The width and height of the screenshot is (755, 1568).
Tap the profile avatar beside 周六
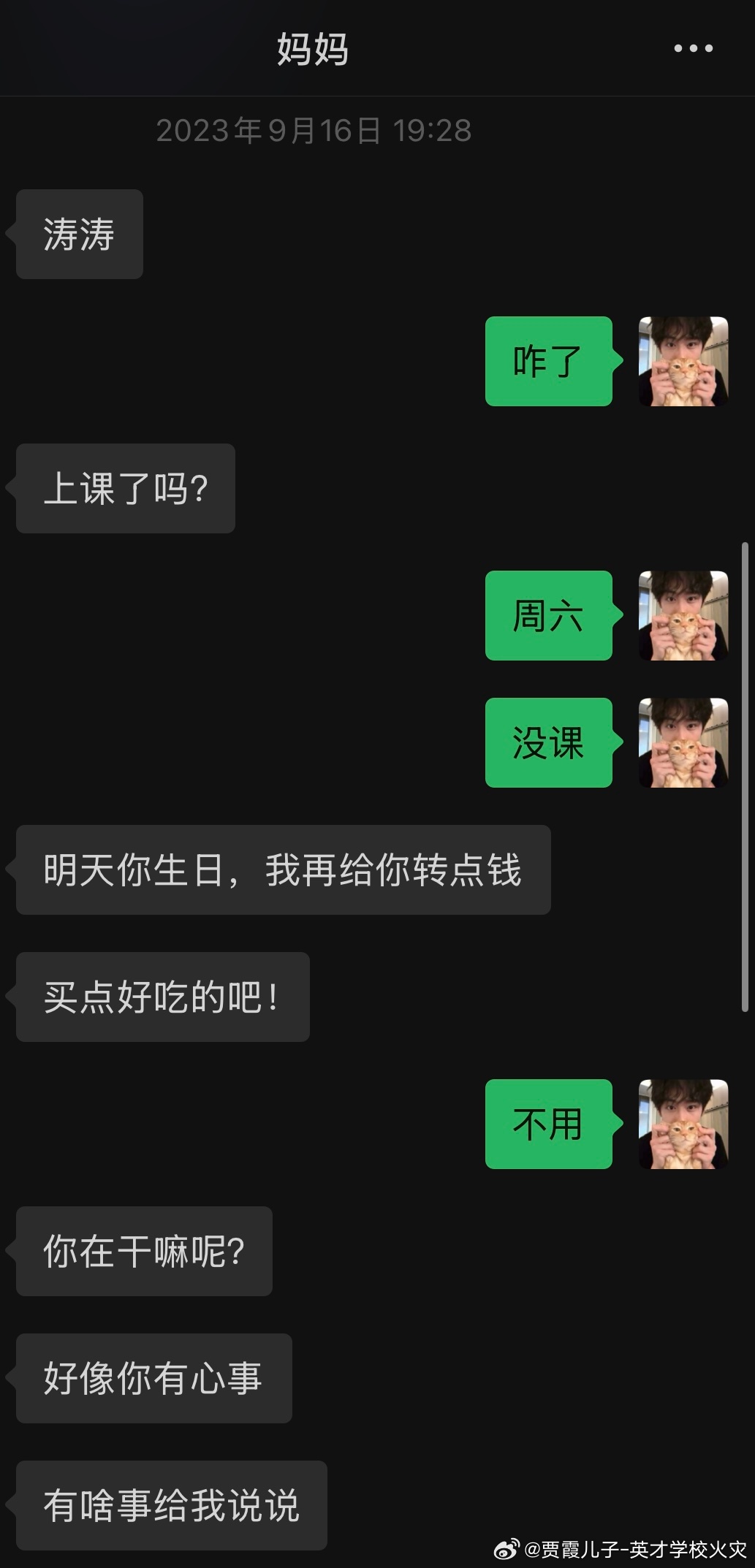tap(683, 615)
